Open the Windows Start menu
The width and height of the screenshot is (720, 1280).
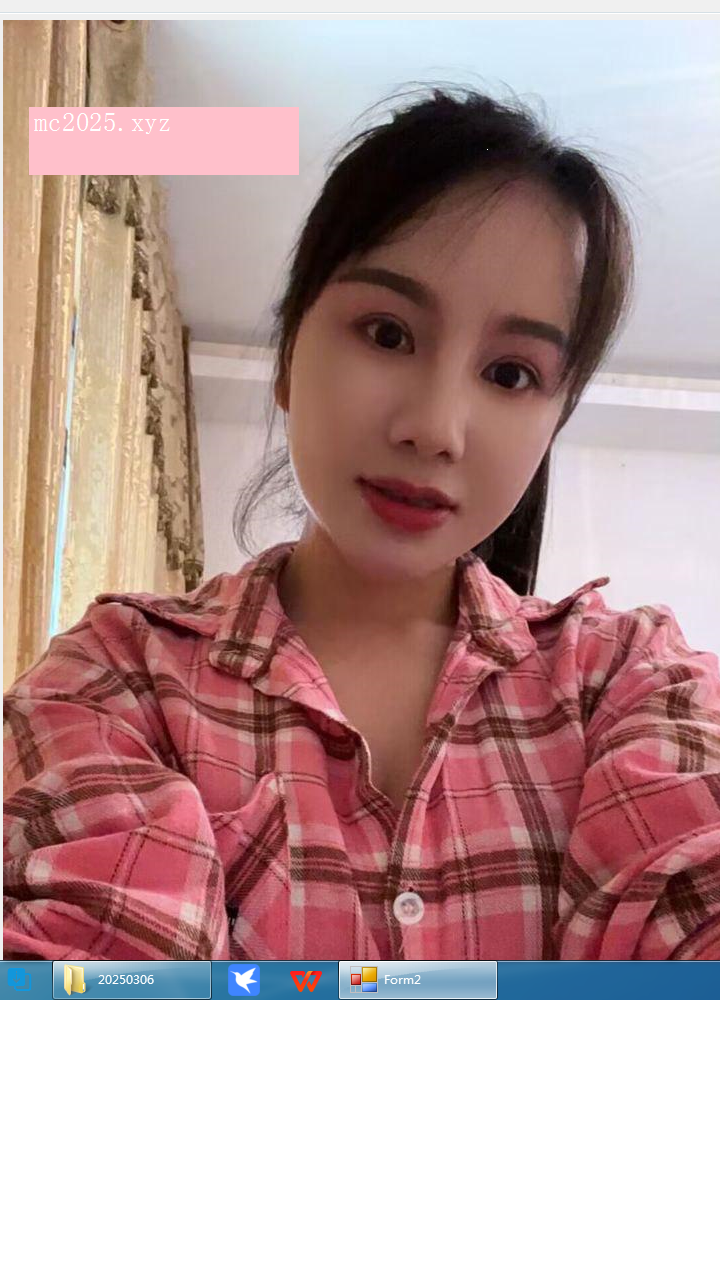click(20, 980)
